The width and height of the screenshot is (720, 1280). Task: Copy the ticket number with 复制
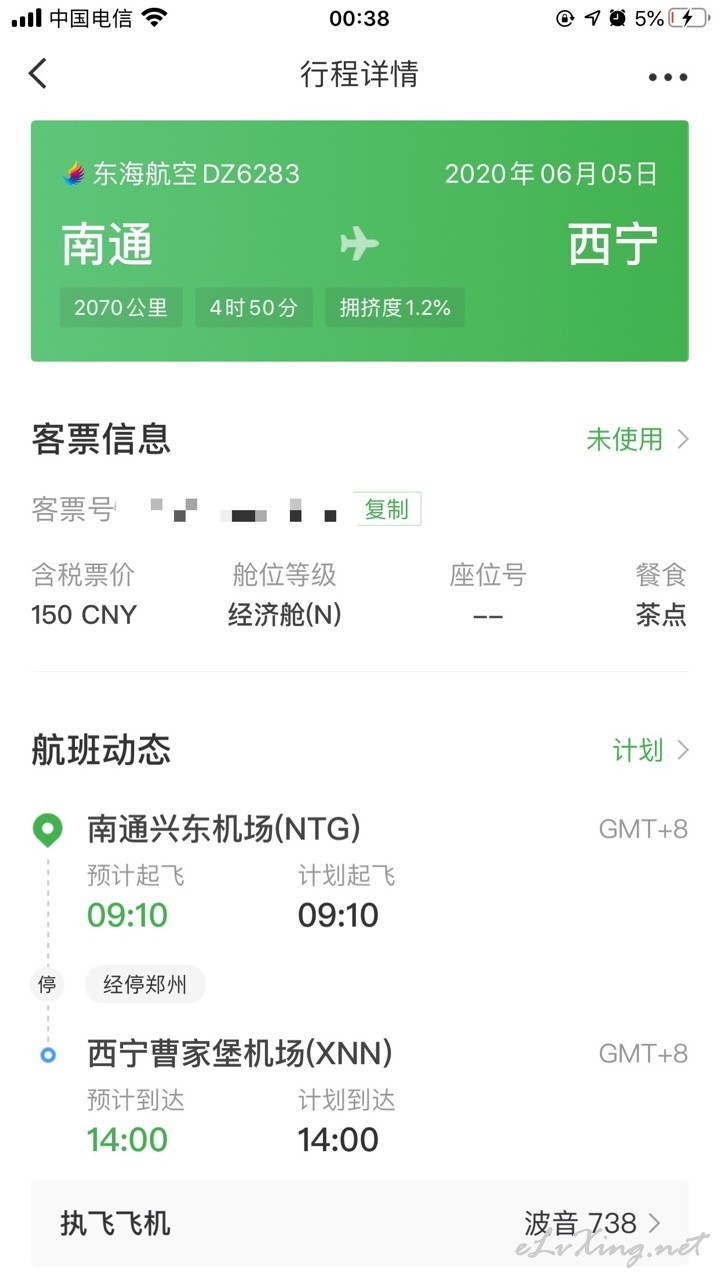386,509
